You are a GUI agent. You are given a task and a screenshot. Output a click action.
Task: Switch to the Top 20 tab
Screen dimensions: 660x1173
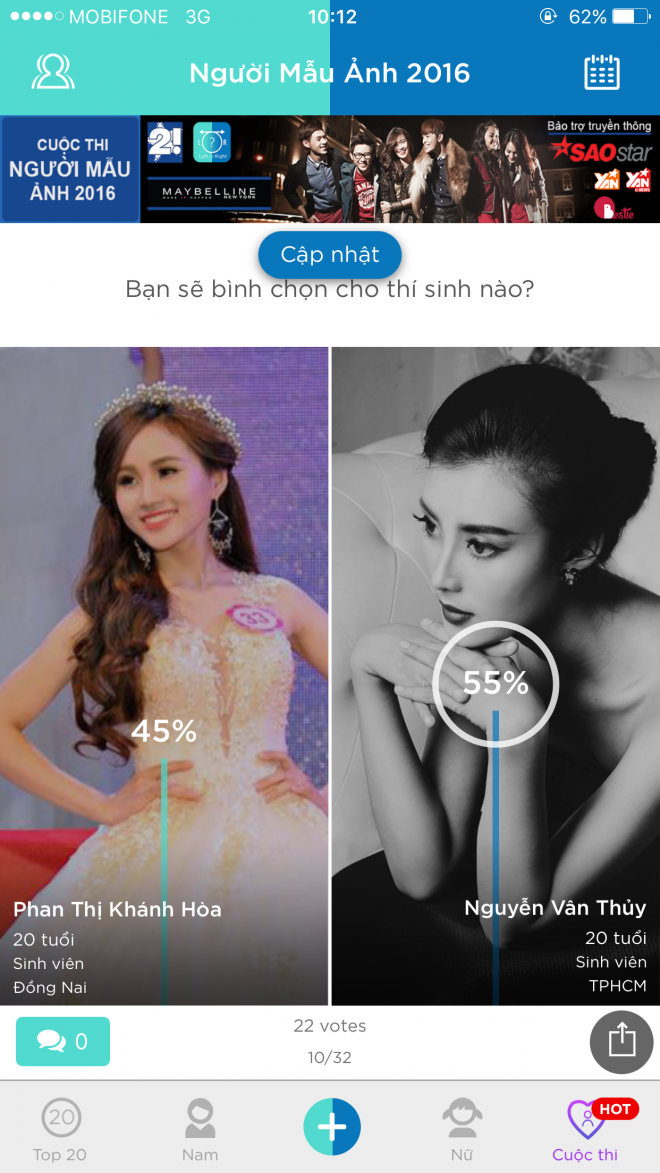[x=60, y=1128]
